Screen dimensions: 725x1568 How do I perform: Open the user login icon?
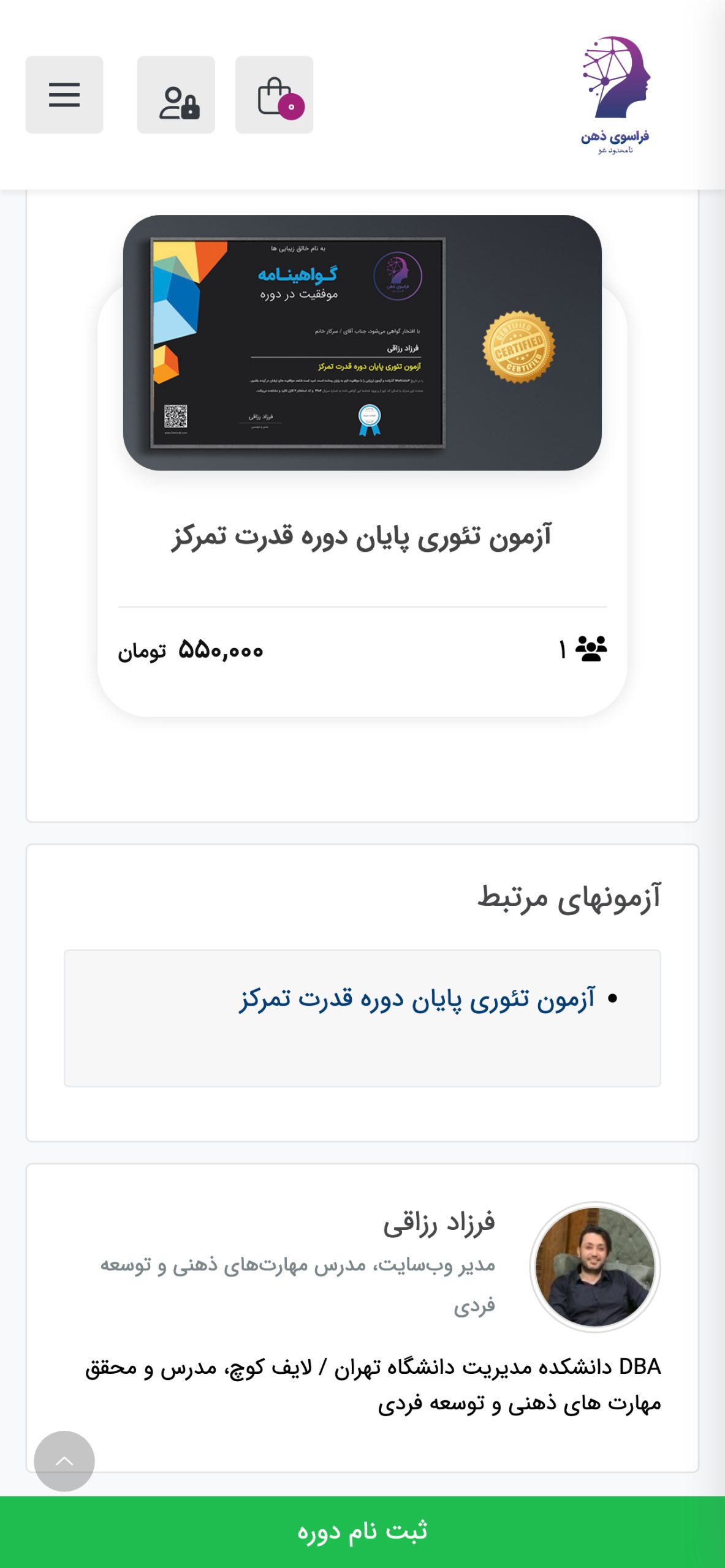(x=176, y=95)
